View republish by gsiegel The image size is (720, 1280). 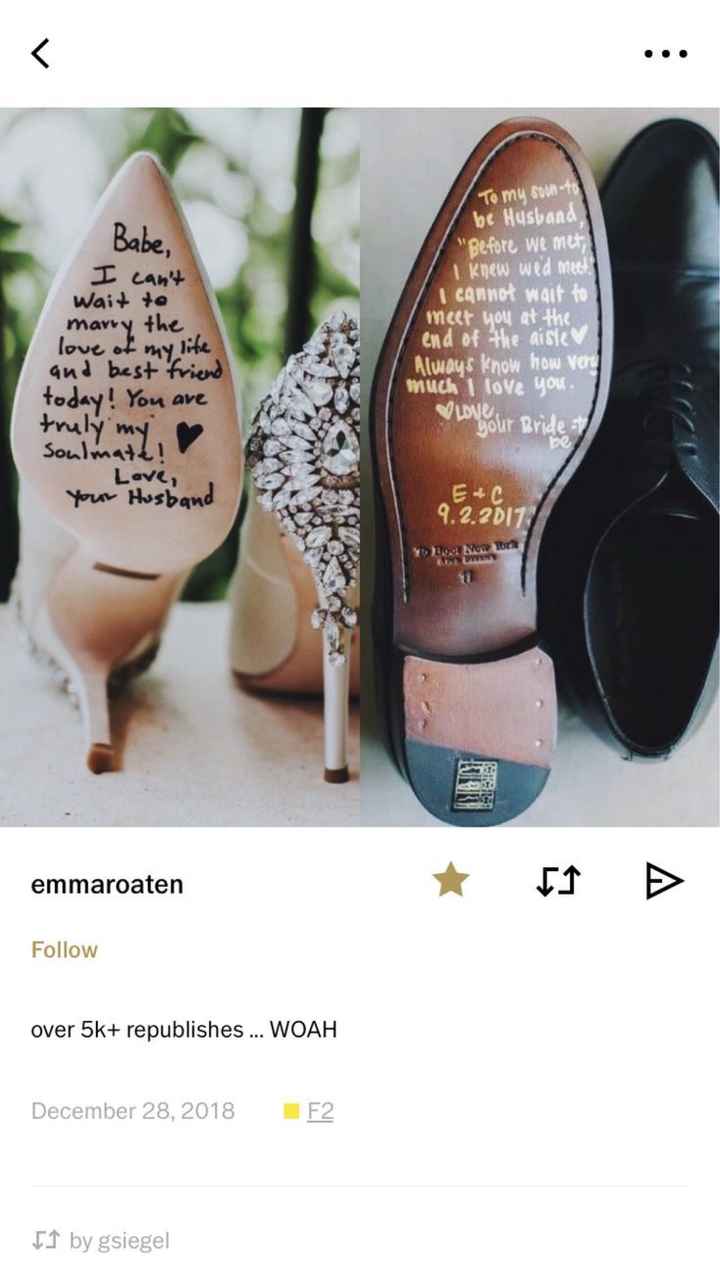tap(100, 1241)
